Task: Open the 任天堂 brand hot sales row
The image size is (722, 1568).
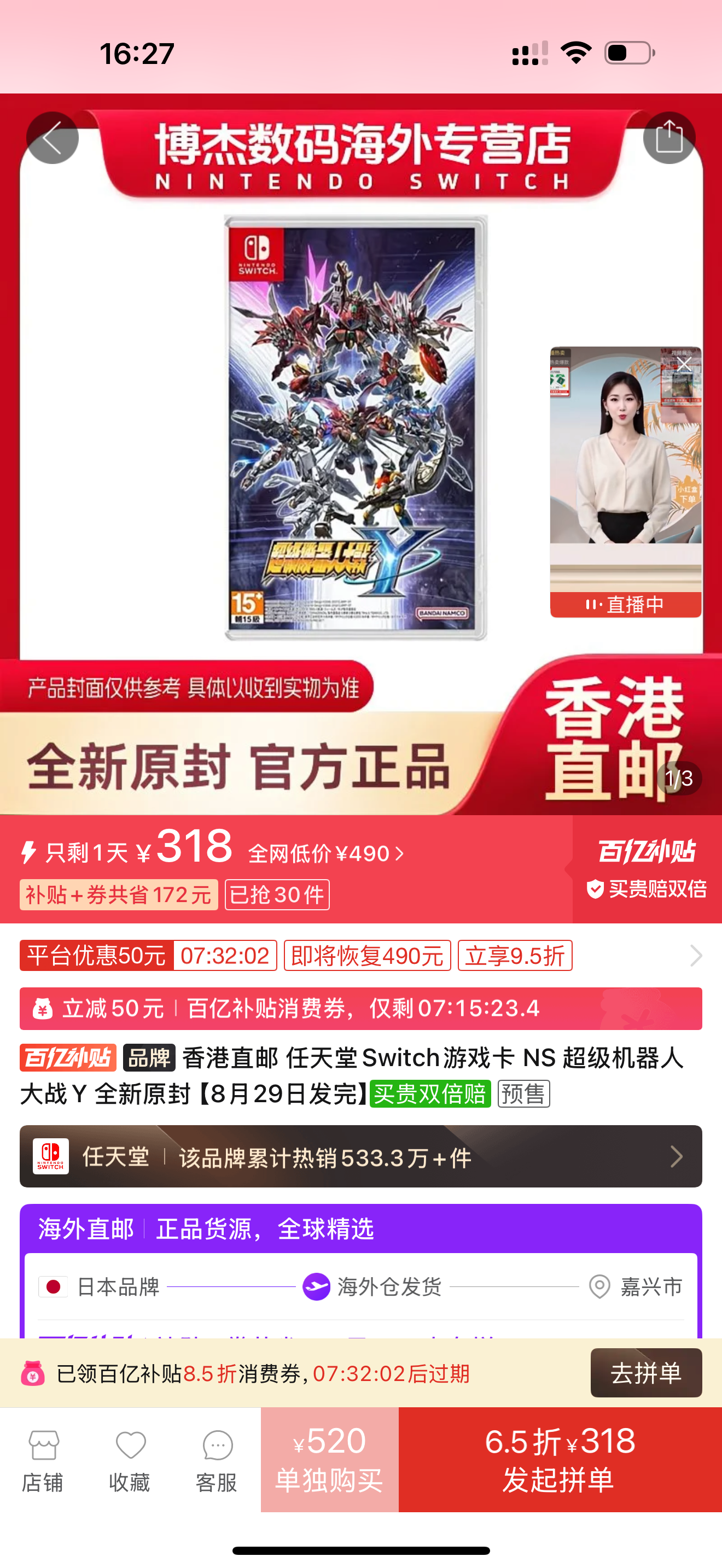Action: 360,1156
